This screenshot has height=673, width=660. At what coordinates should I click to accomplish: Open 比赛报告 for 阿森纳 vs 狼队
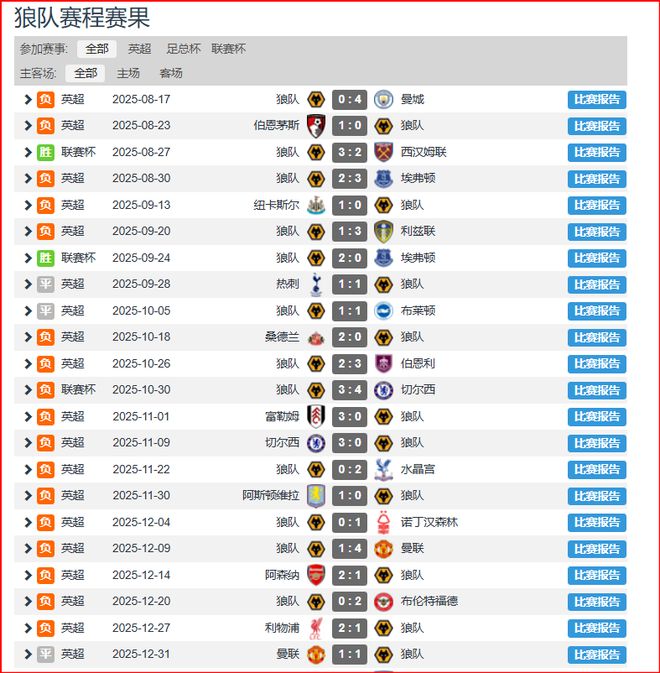tap(597, 575)
